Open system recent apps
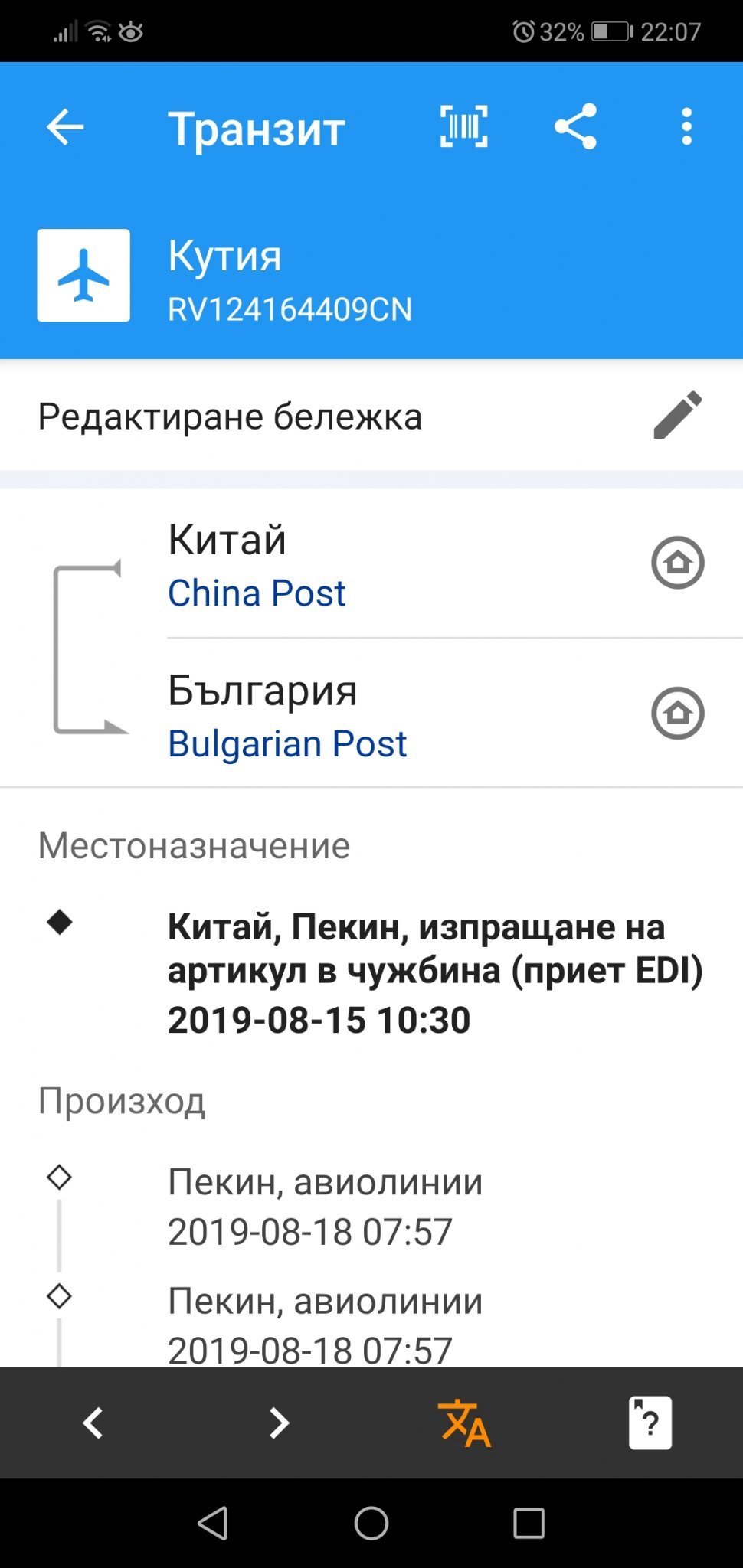Viewport: 743px width, 1568px height. click(x=529, y=1524)
